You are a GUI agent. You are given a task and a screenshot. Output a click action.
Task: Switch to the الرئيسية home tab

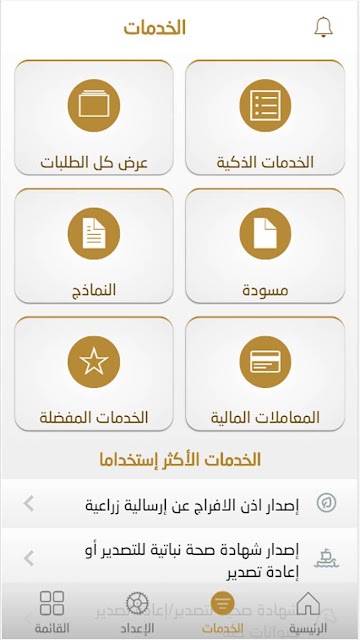[308, 612]
